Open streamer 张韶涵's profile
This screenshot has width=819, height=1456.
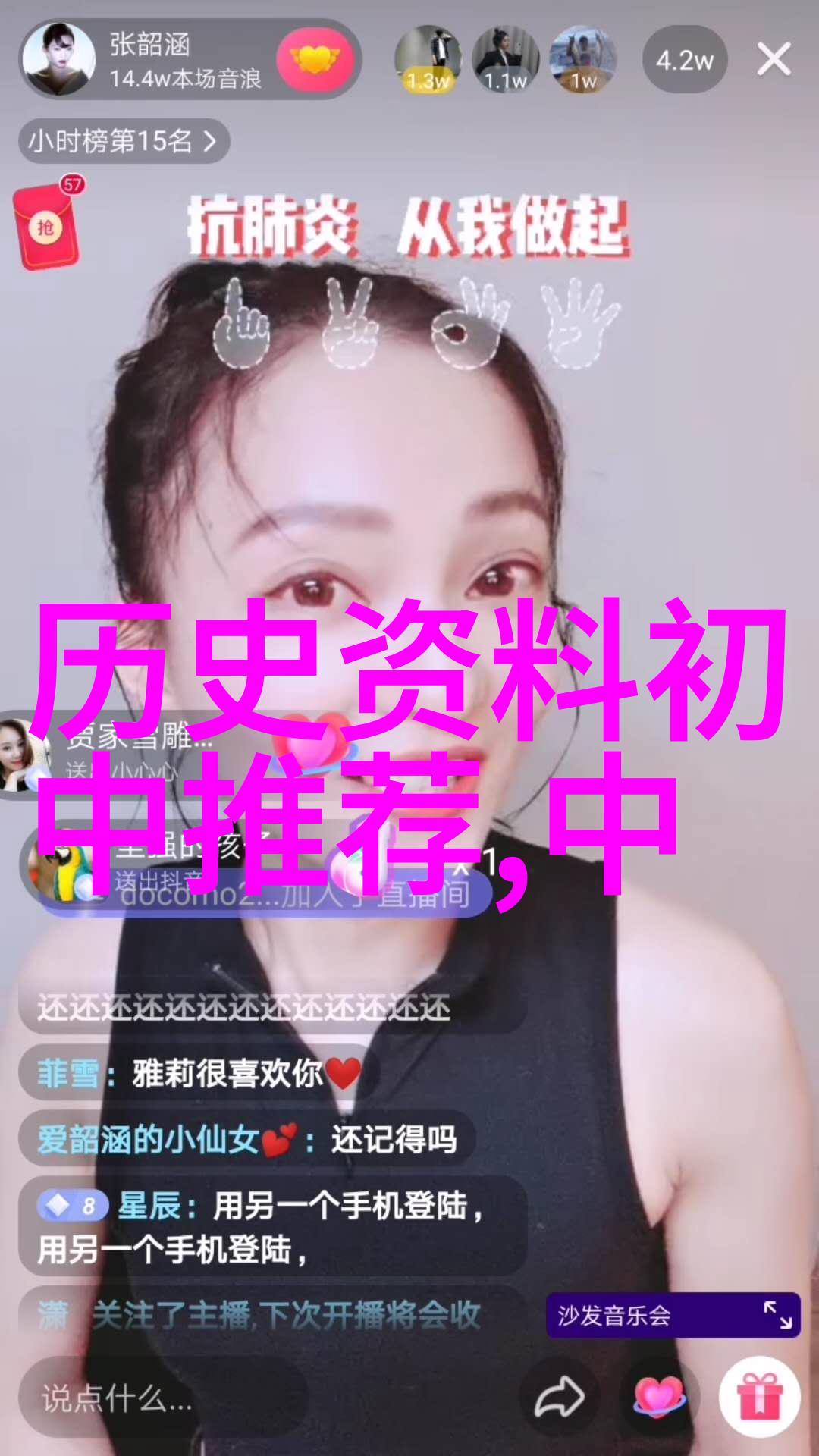(59, 59)
